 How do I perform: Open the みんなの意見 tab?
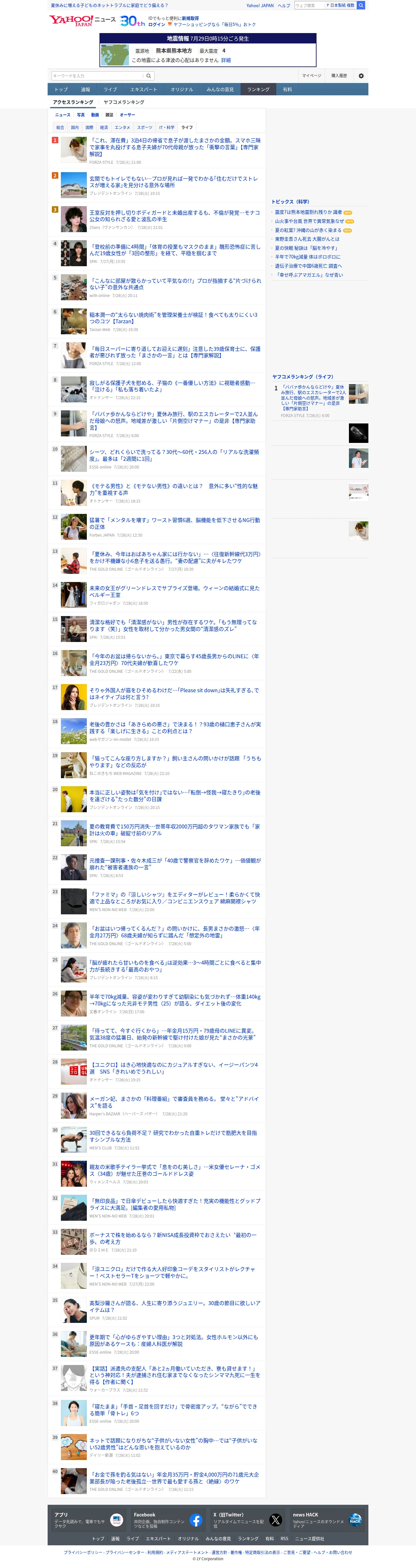(220, 89)
